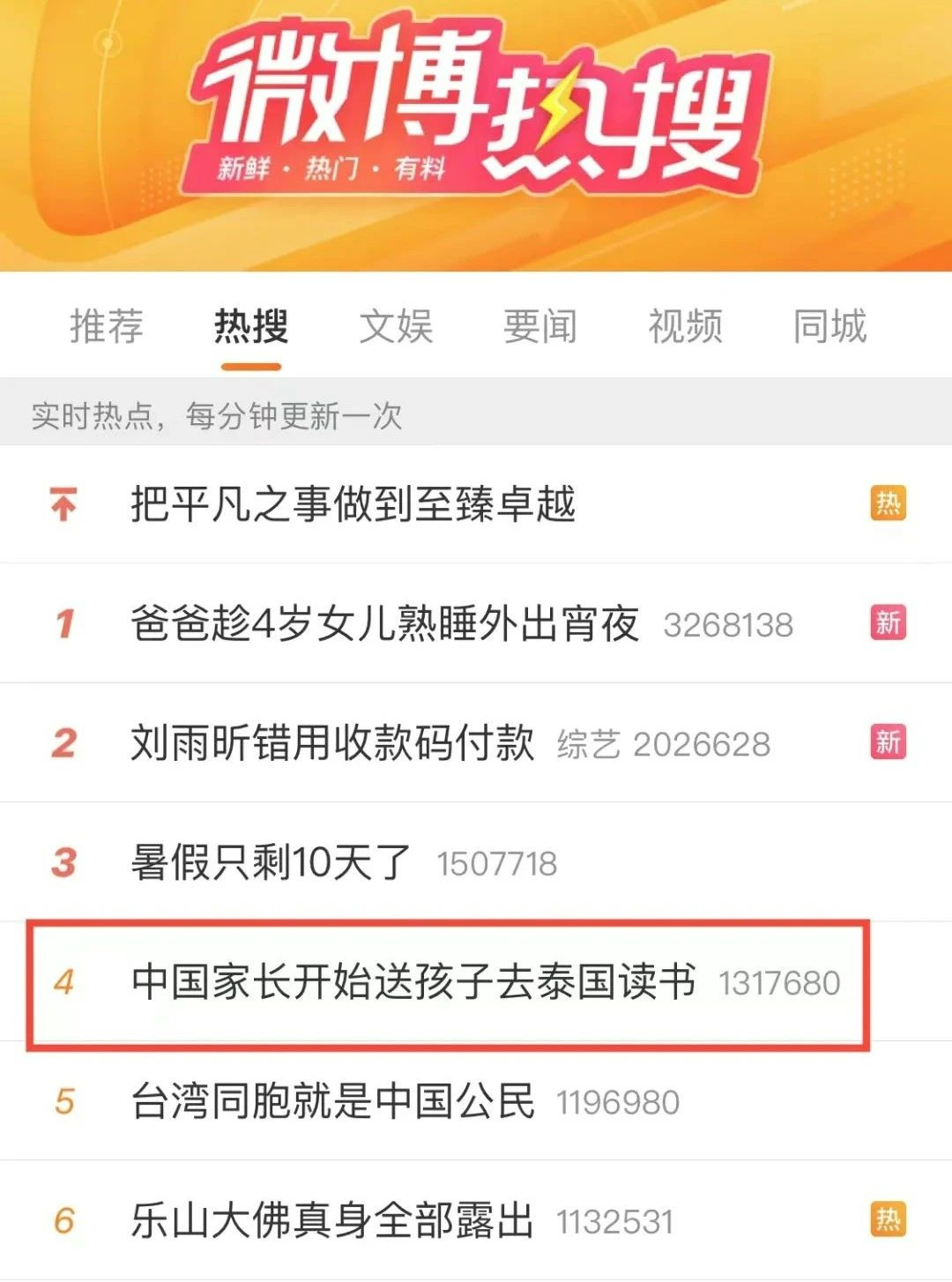
Task: Open topic 台湾同胞就是中国公民
Action: (x=332, y=1101)
